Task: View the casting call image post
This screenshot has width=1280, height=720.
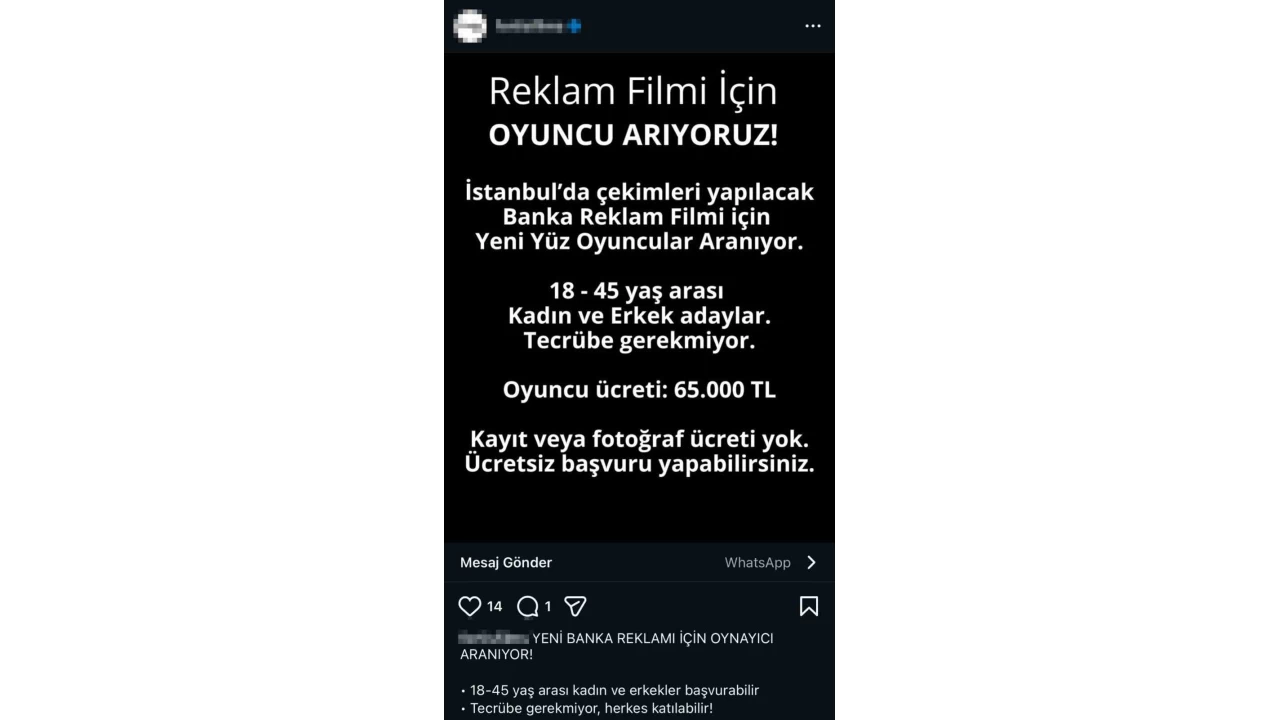Action: [x=639, y=297]
